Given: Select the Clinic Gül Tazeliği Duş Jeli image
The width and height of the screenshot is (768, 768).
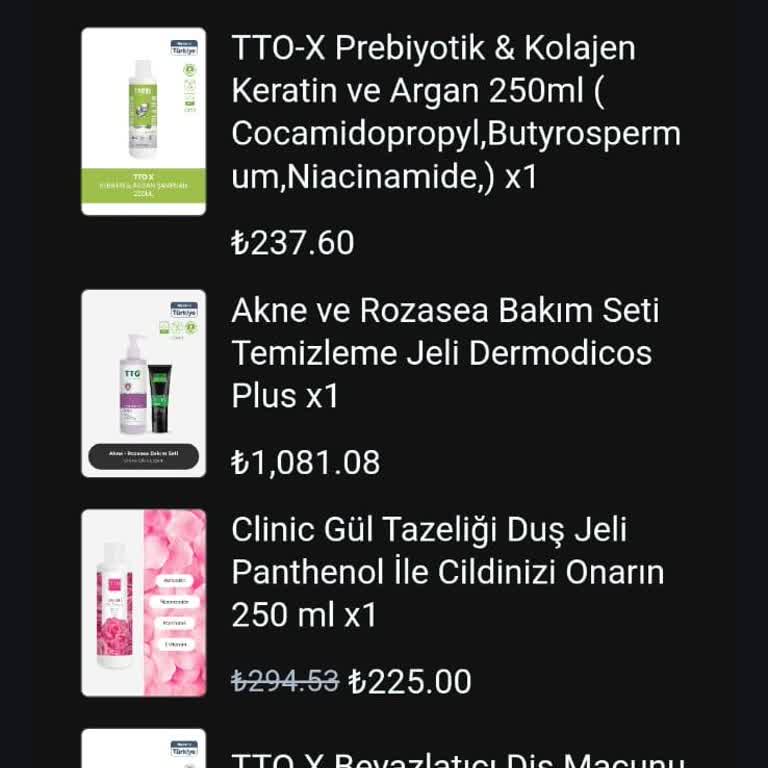Looking at the screenshot, I should pos(143,603).
